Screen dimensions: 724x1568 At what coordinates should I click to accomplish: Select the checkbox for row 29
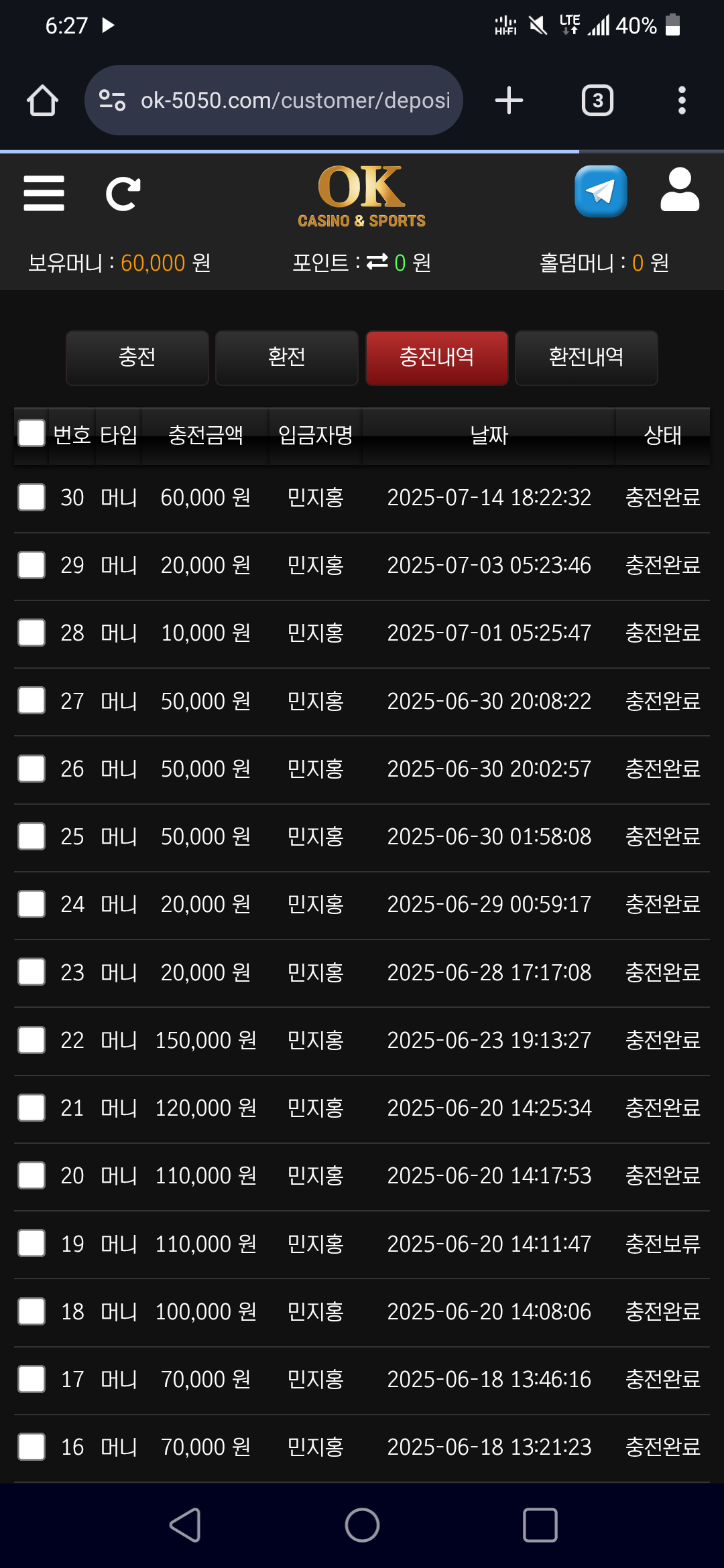coord(32,566)
